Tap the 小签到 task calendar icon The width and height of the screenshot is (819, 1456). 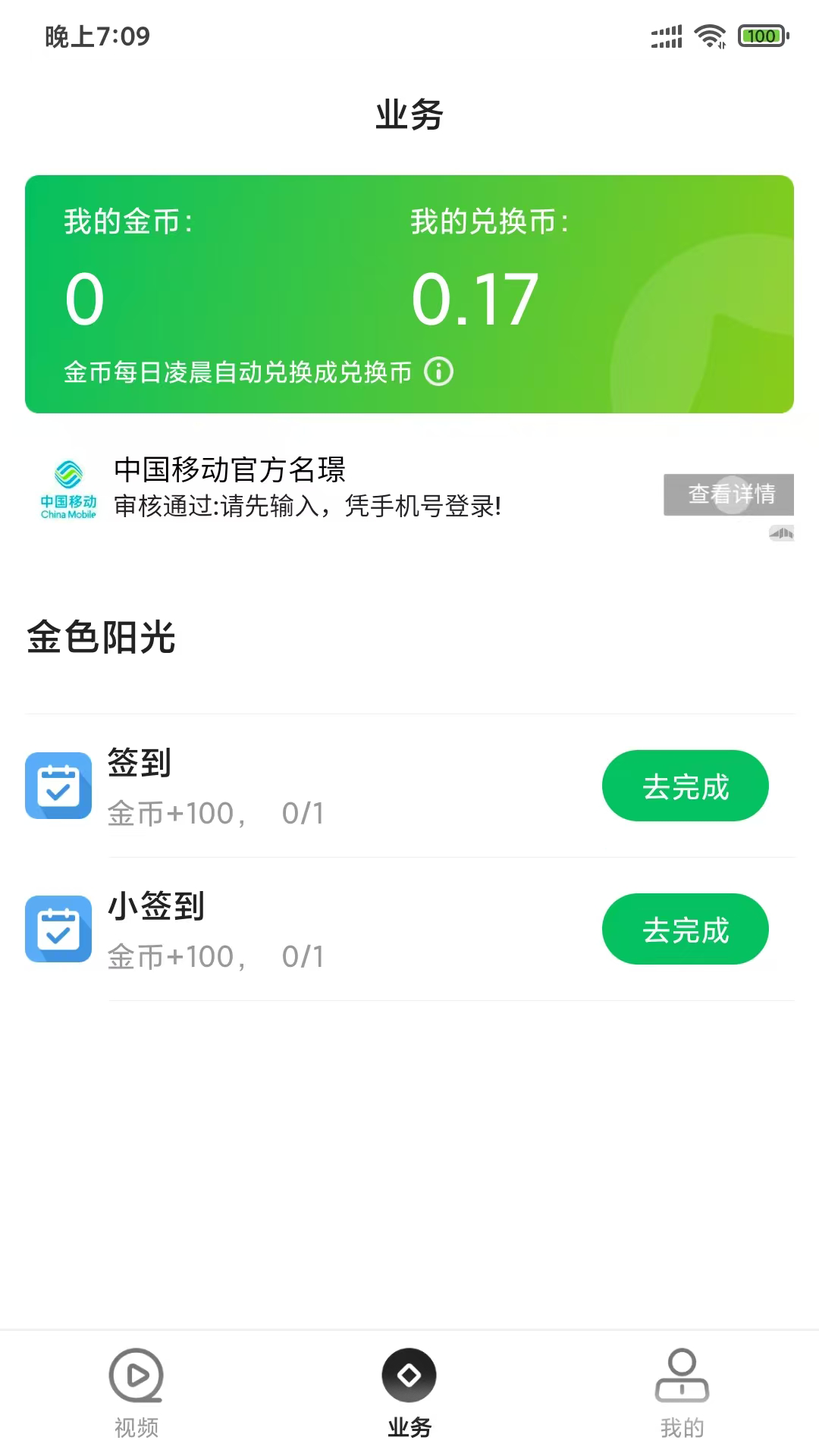pyautogui.click(x=58, y=929)
